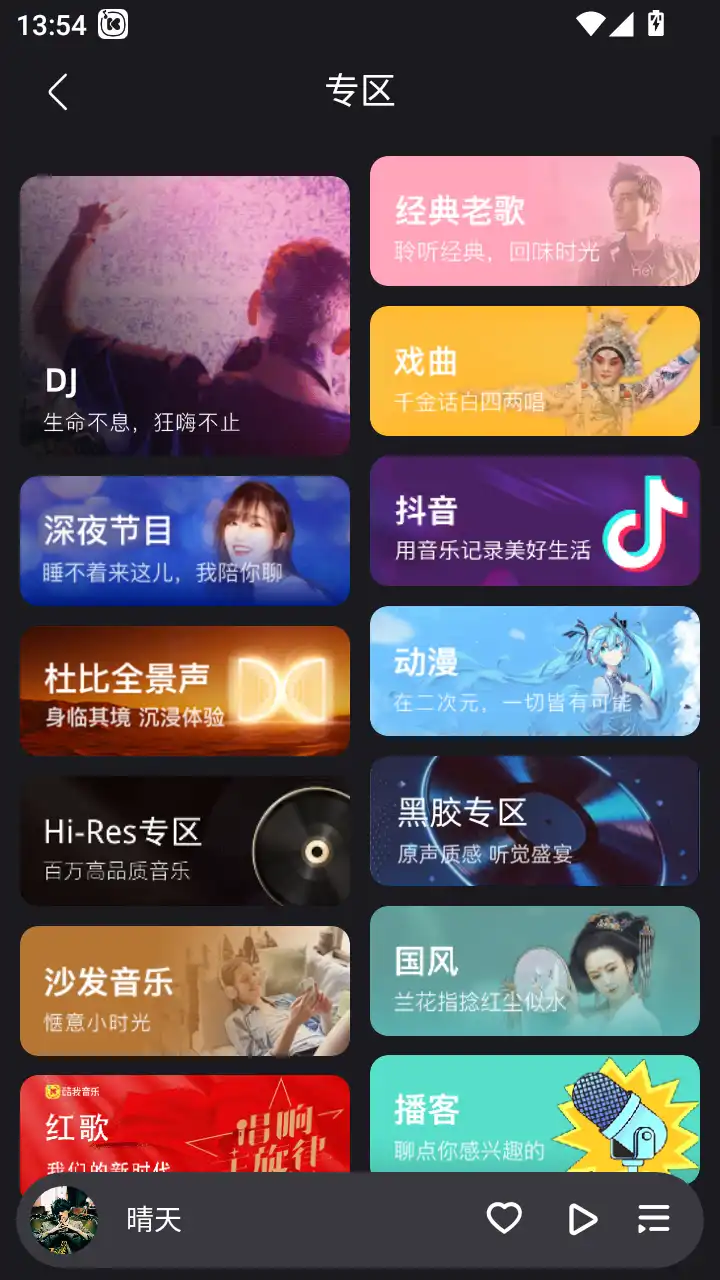Enter the Hi-Res专区 zone
Viewport: 720px width, 1280px height.
point(185,840)
